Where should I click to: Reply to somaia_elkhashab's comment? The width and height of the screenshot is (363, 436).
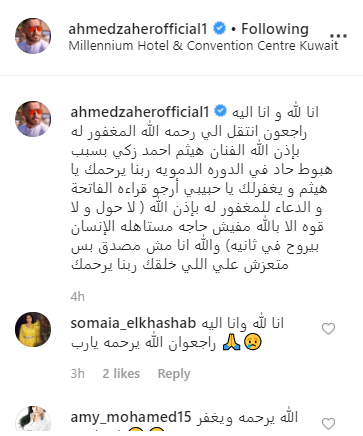click(x=174, y=374)
